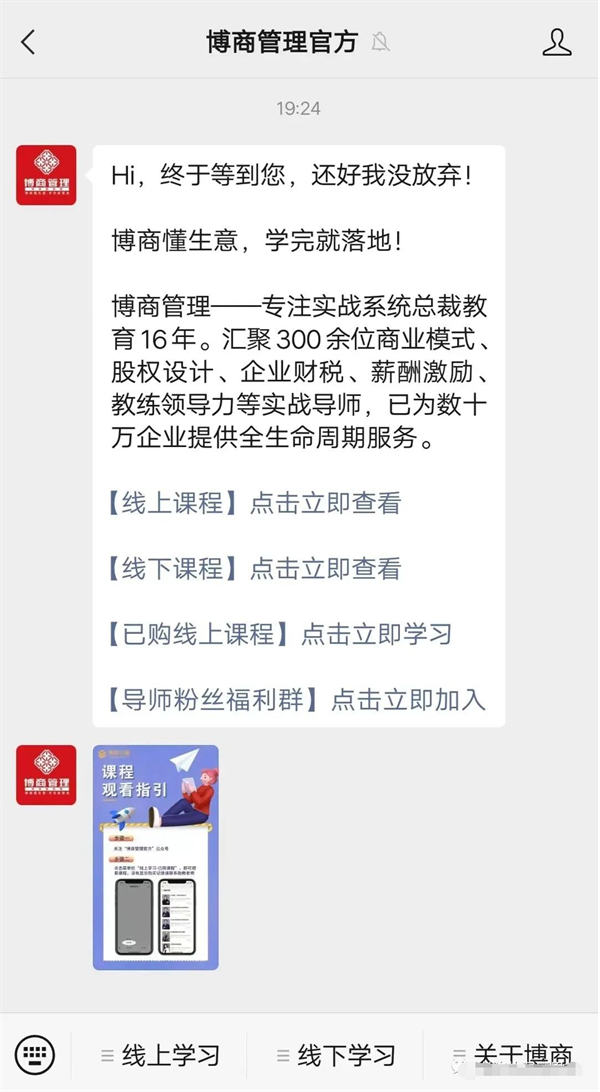View the 课程观看指引 image message
The height and width of the screenshot is (1092, 600).
click(156, 857)
